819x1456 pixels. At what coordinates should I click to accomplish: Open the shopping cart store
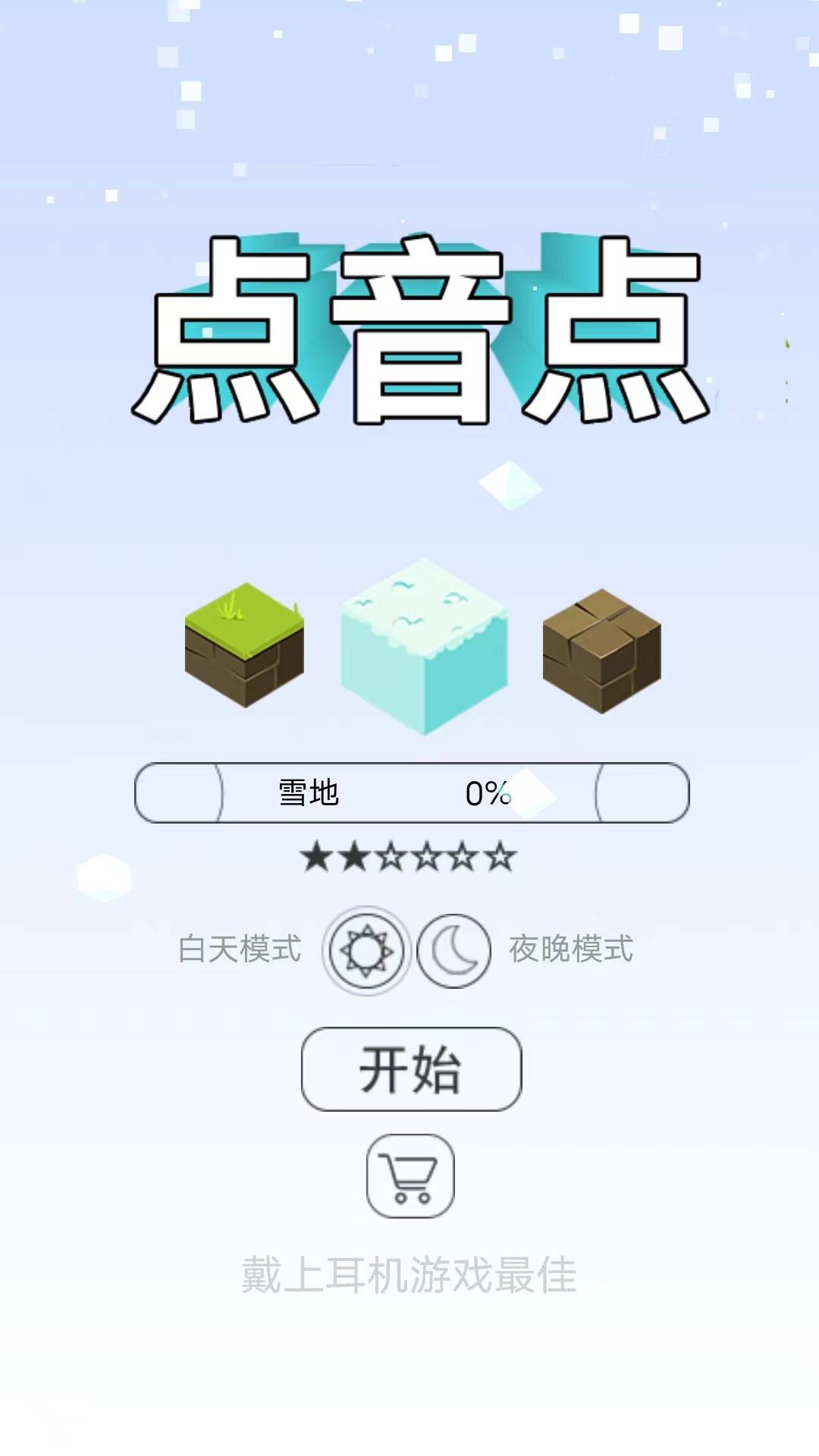(x=410, y=1176)
